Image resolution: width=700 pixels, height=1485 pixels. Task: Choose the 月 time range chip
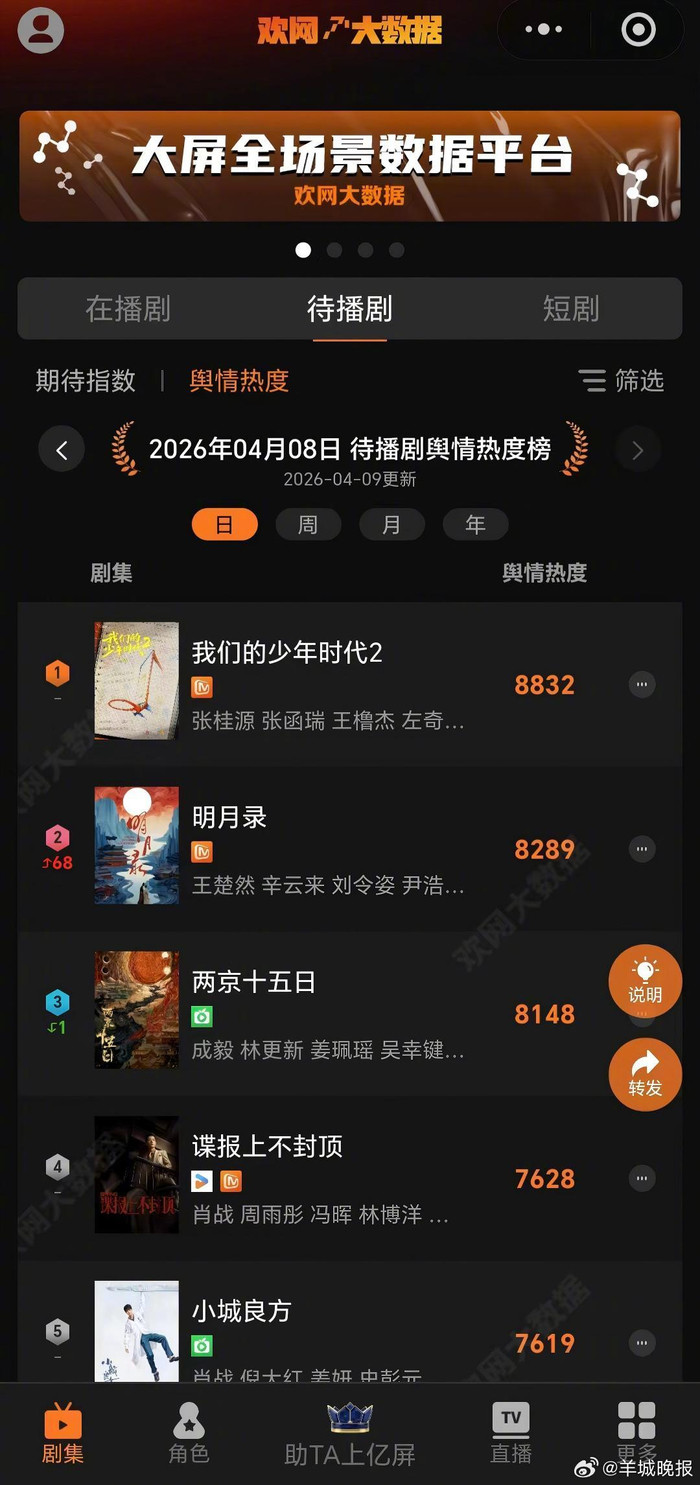(x=392, y=524)
